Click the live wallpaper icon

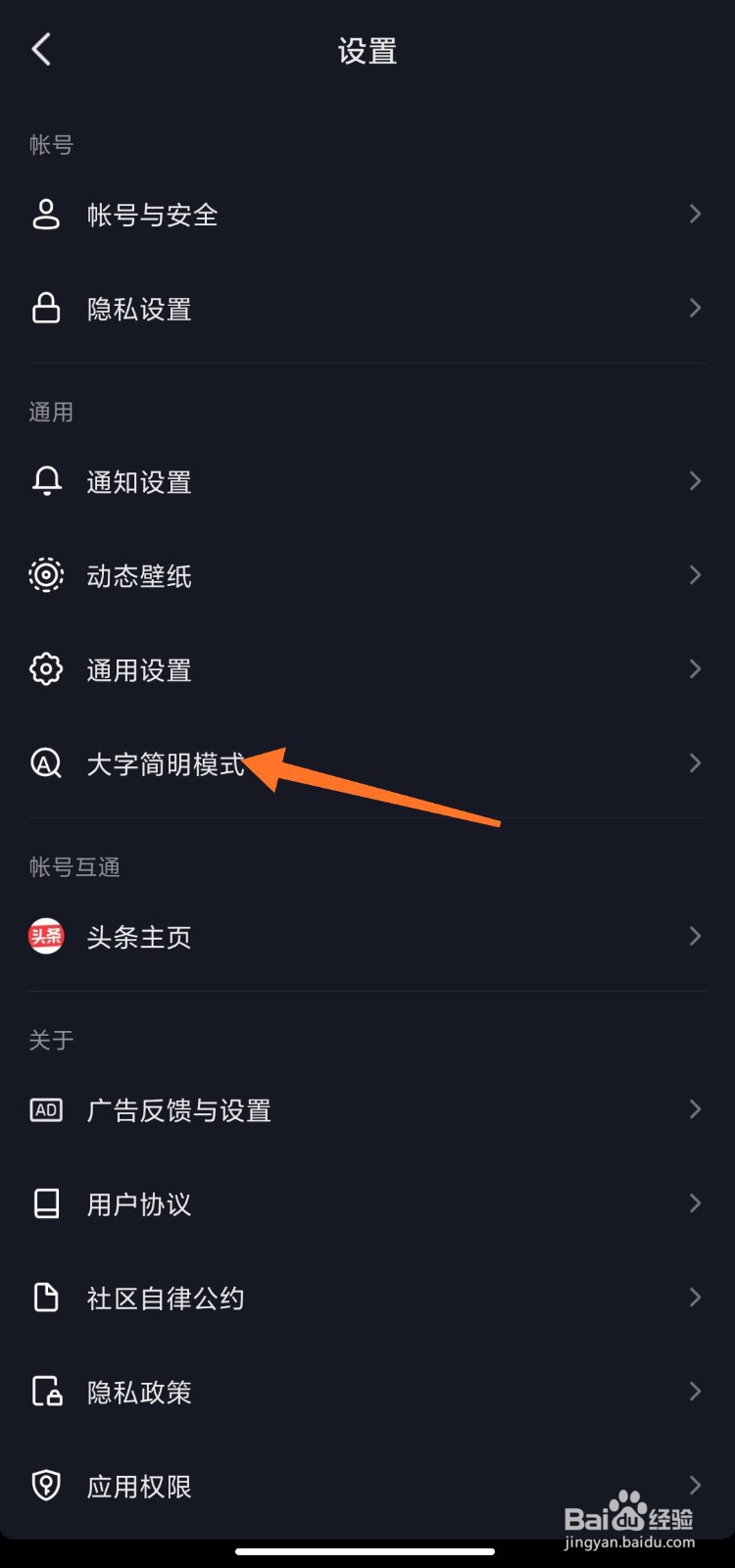point(46,575)
